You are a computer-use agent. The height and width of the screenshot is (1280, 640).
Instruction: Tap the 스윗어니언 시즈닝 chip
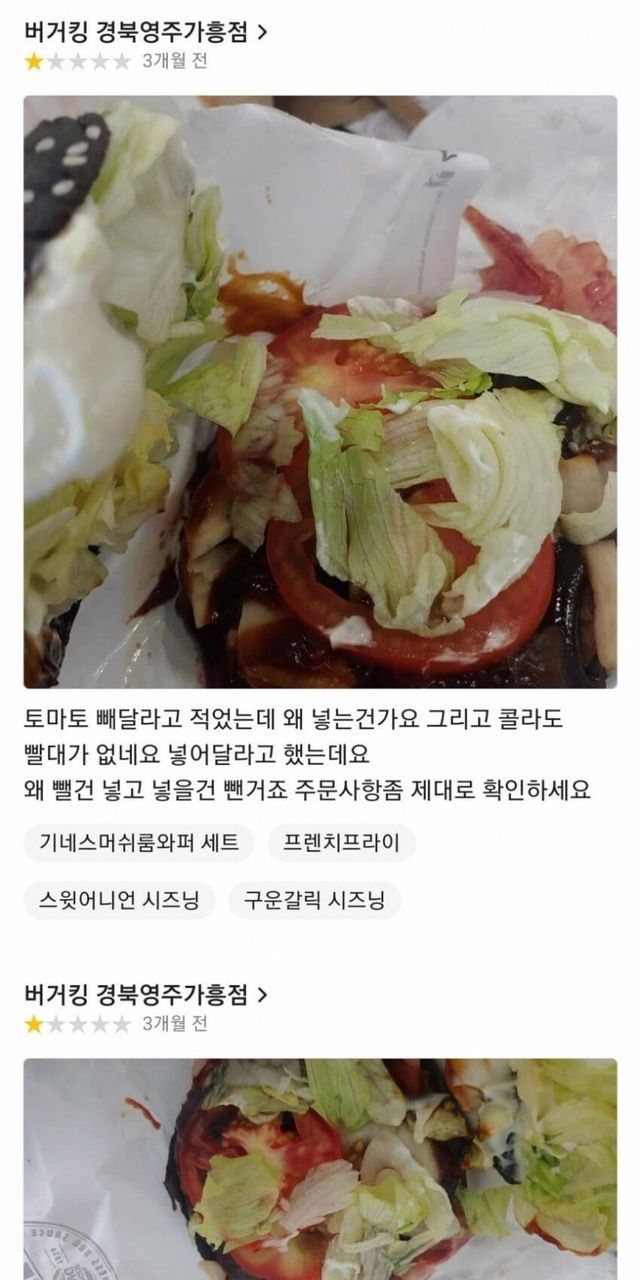pyautogui.click(x=119, y=900)
